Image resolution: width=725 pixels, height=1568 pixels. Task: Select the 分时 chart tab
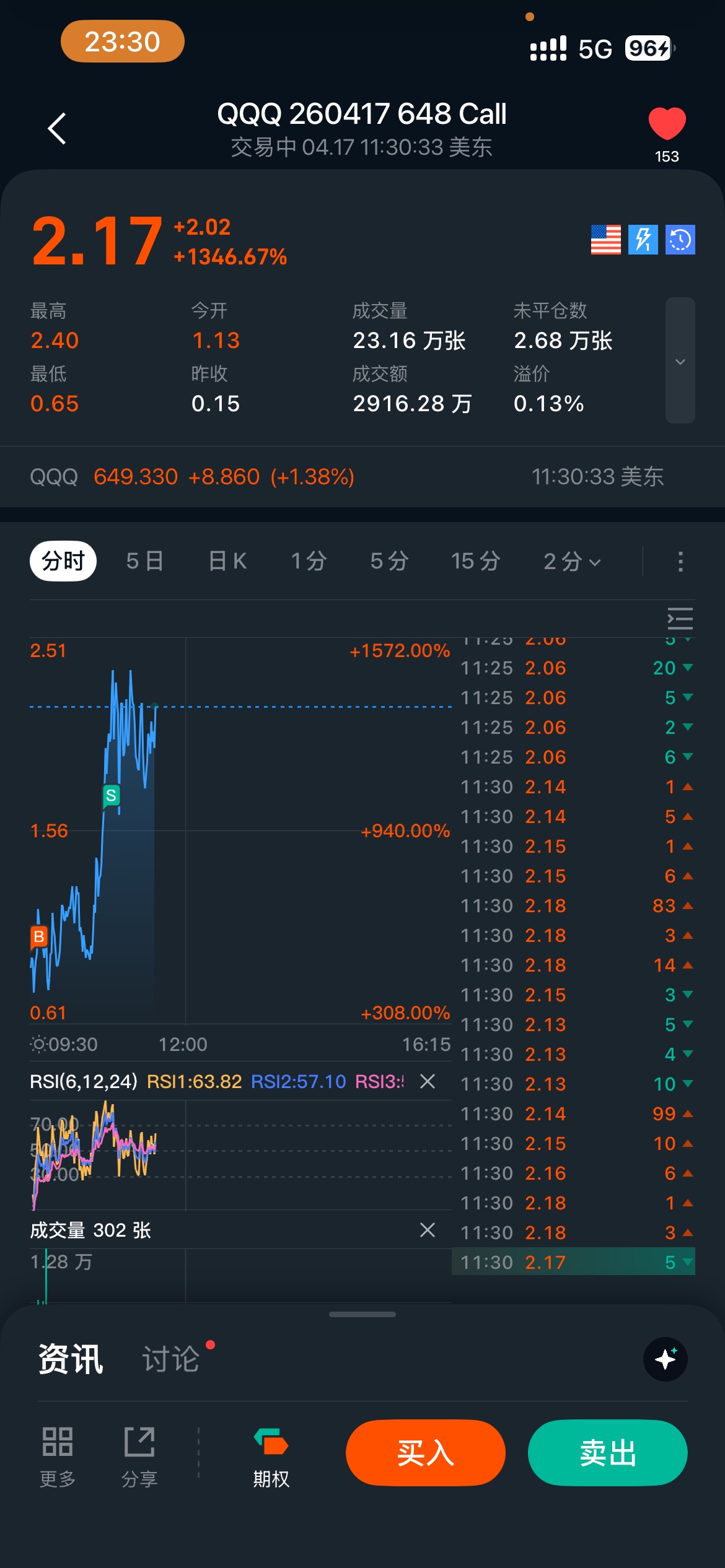point(63,561)
